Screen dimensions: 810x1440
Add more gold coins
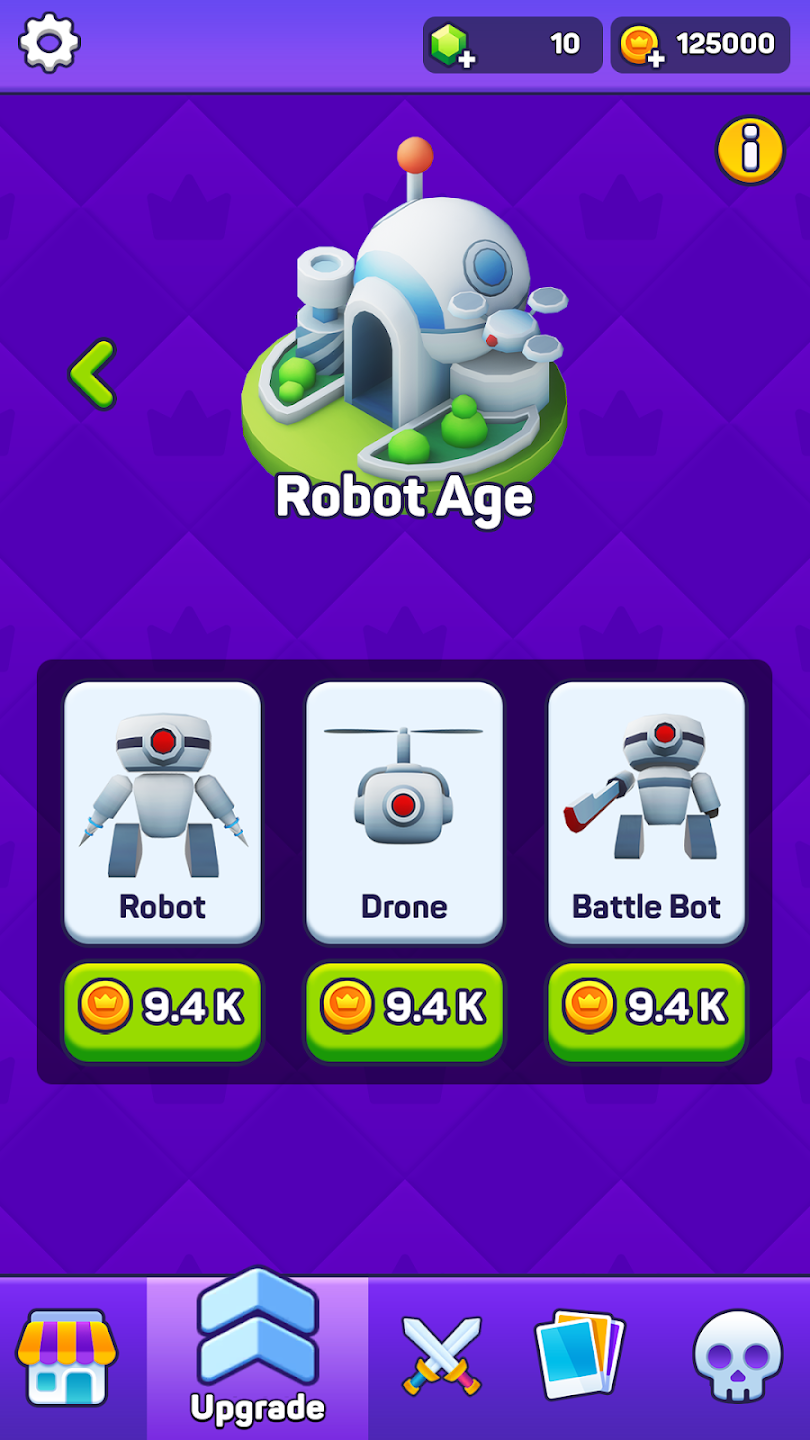click(641, 46)
